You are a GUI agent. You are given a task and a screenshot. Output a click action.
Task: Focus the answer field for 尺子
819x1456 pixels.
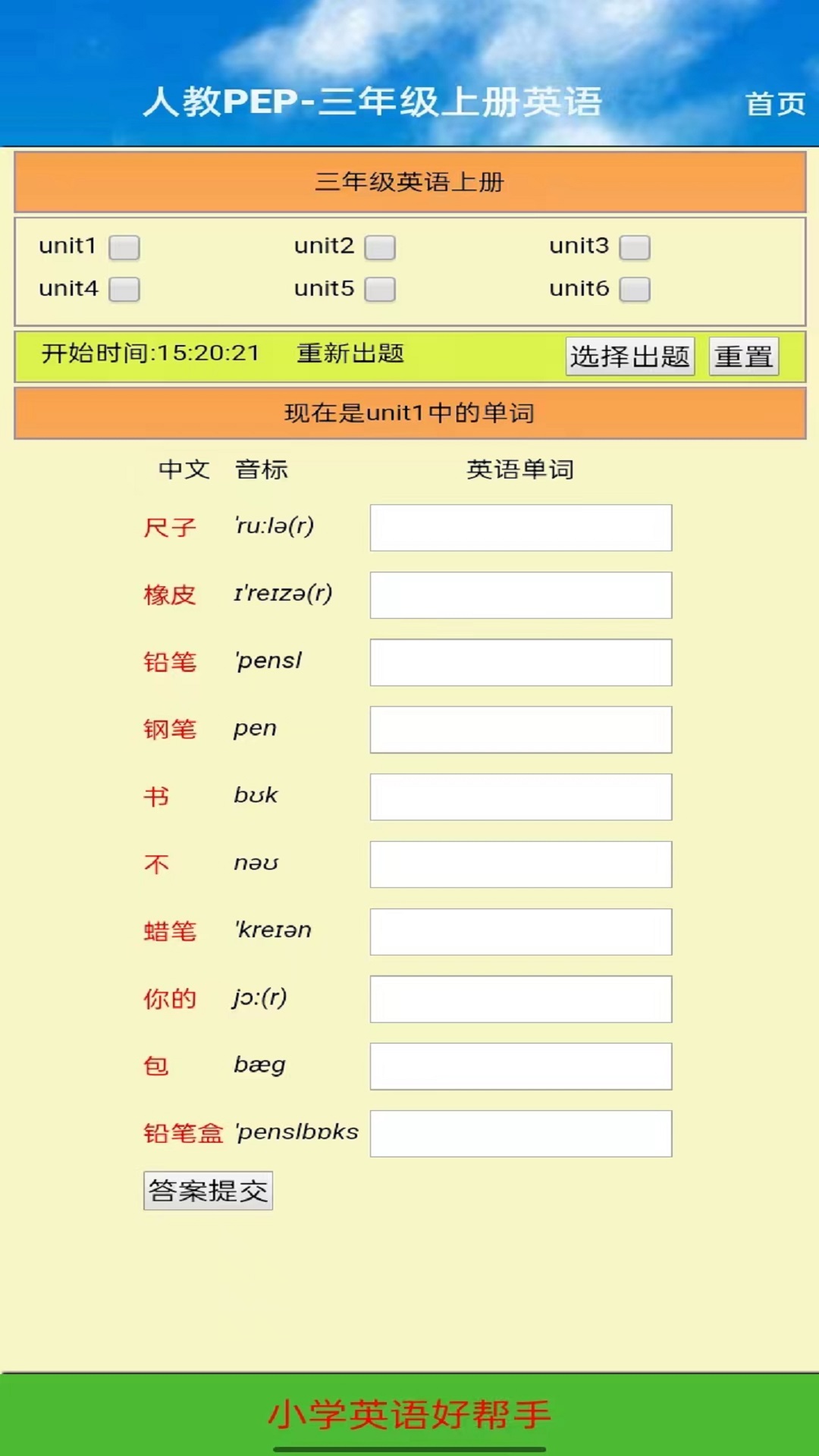coord(520,528)
